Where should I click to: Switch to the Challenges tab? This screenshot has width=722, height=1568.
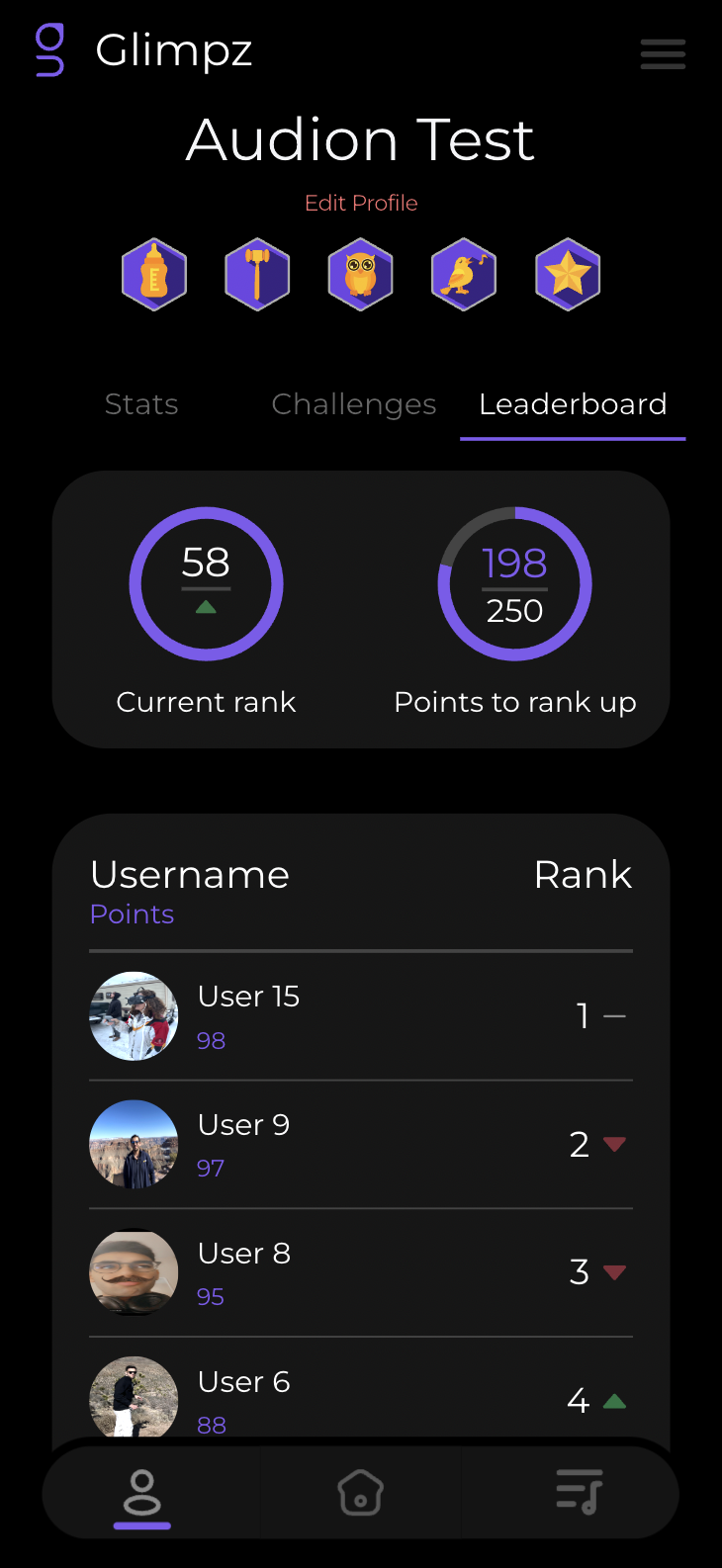(354, 404)
